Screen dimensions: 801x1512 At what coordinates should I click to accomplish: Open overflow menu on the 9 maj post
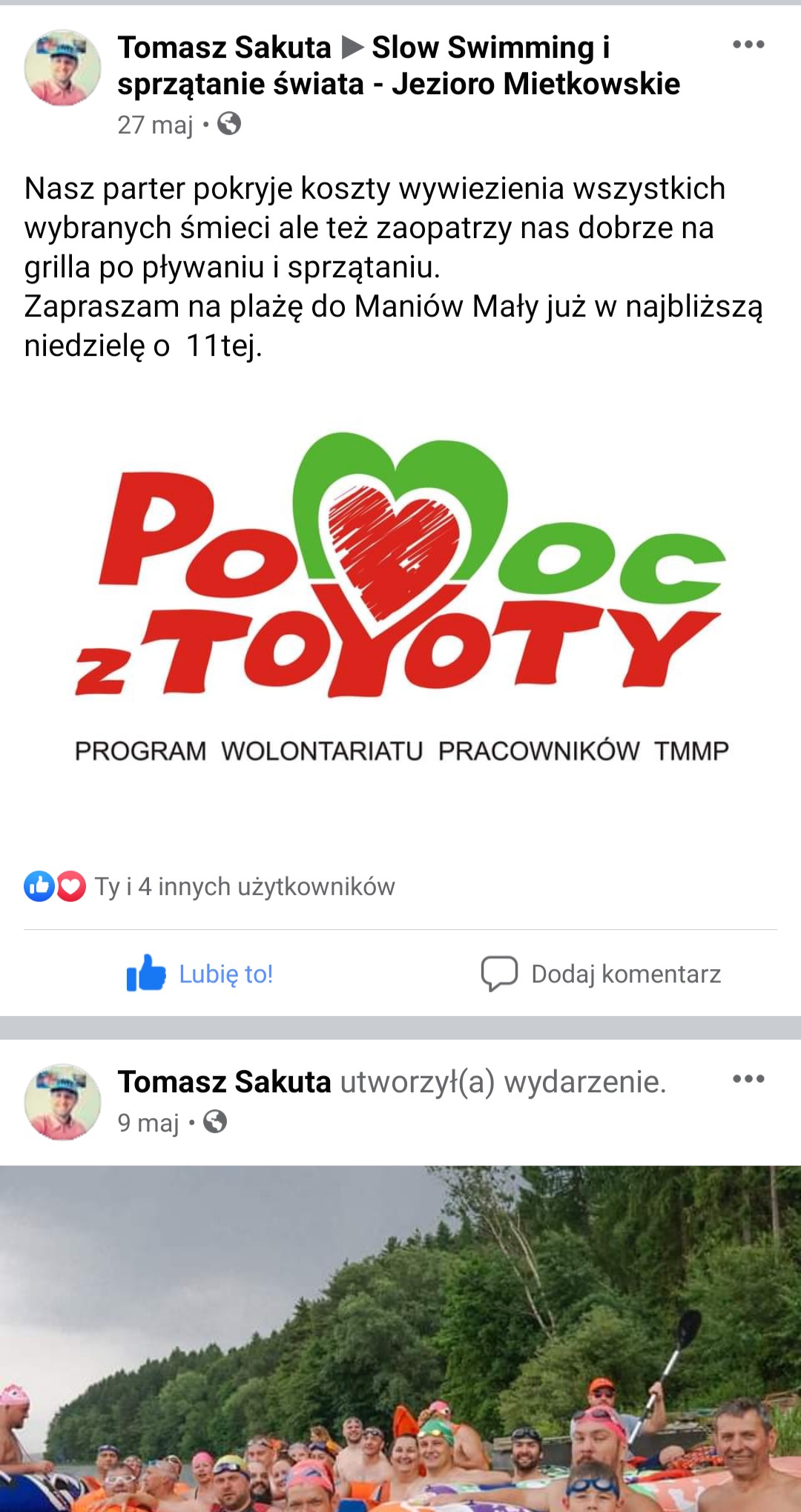coord(748,1079)
